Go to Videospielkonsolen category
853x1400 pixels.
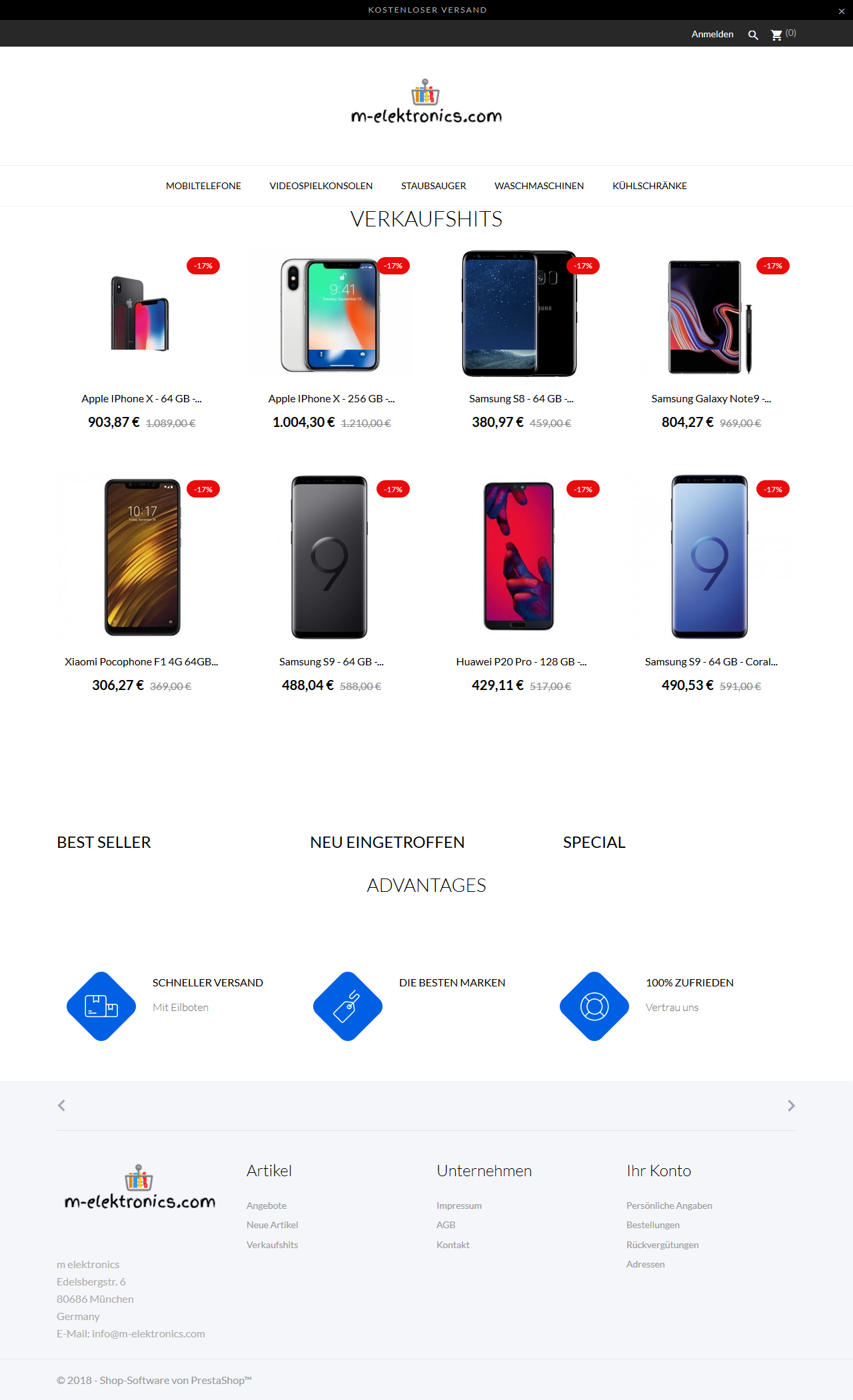tap(321, 186)
